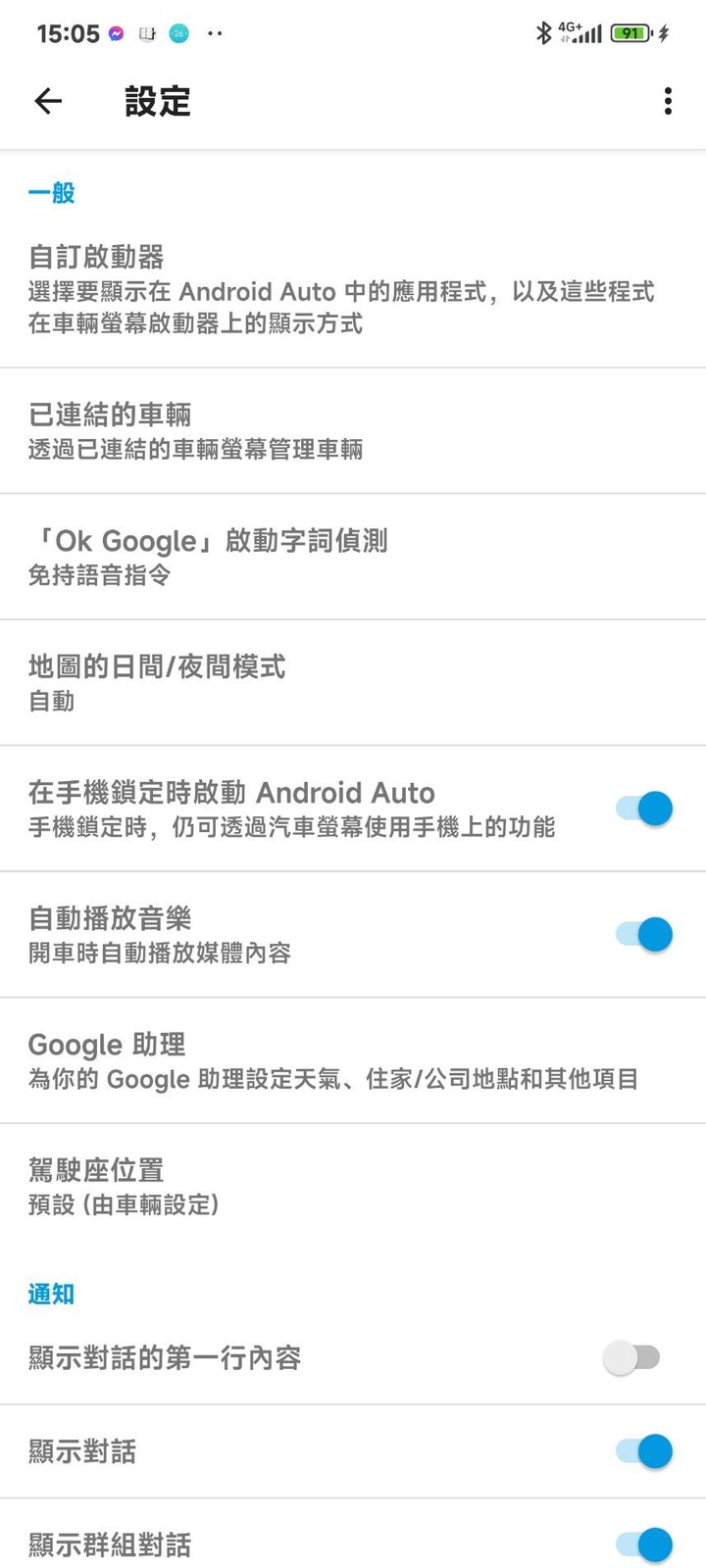Open Google 助理 settings

point(353,1060)
